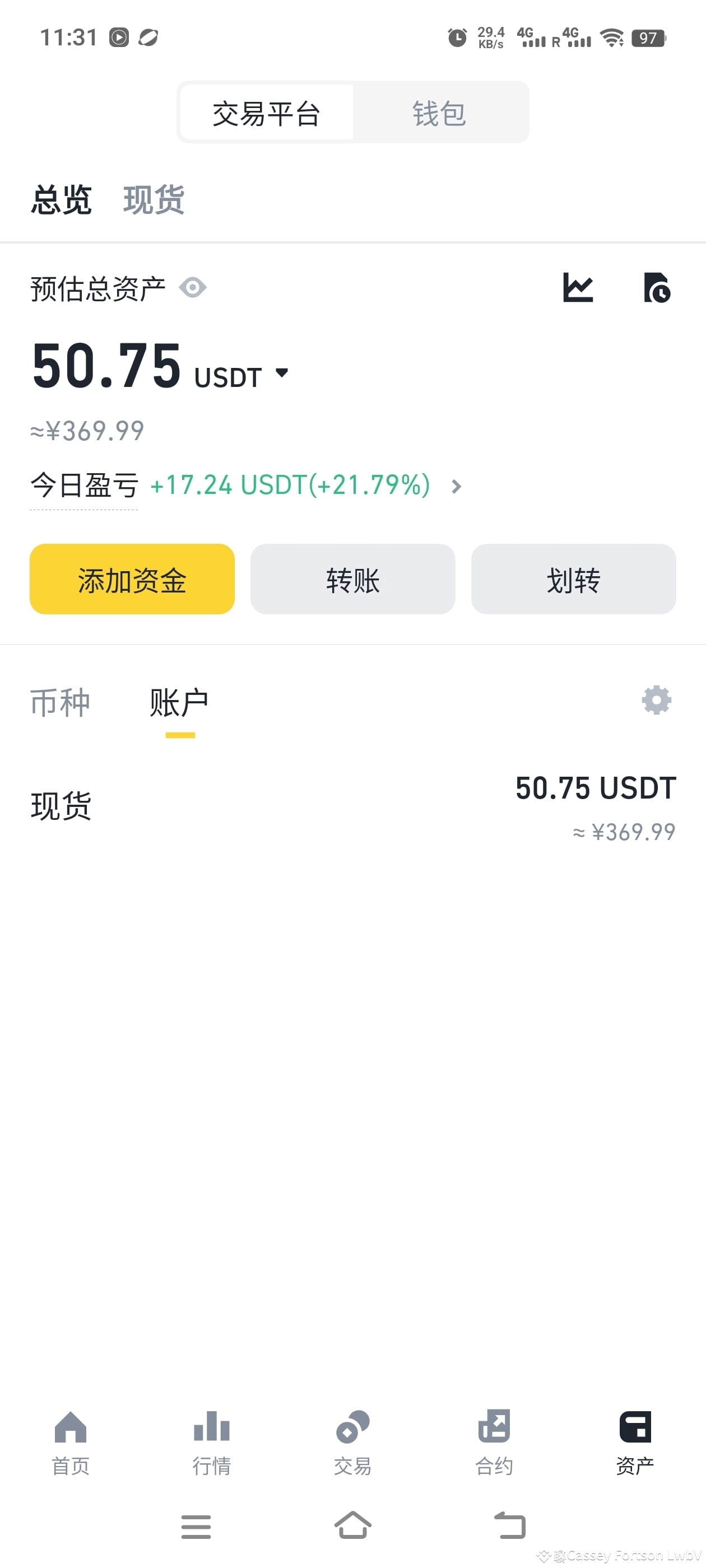Select the 账户 list tab
The width and height of the screenshot is (706, 1568).
(x=179, y=702)
